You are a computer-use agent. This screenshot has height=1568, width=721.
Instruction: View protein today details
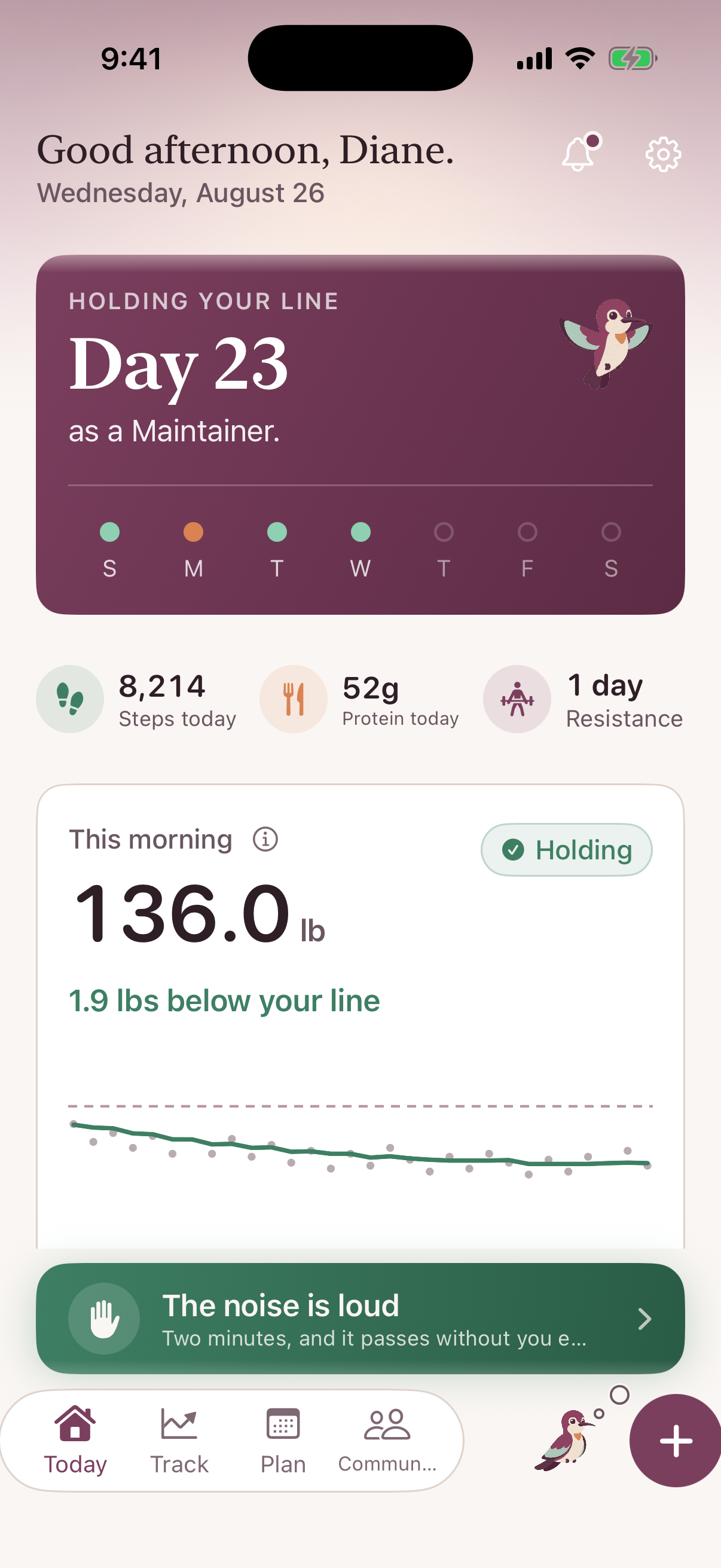[x=359, y=698]
